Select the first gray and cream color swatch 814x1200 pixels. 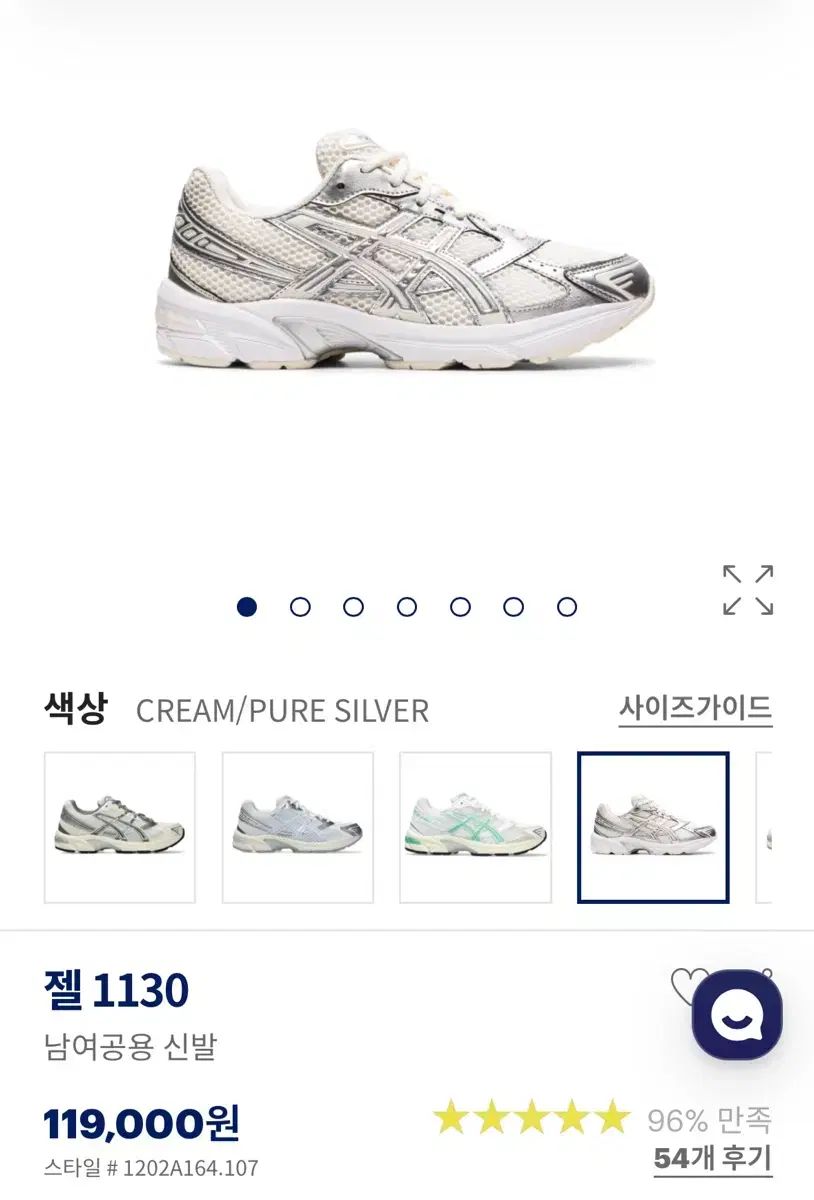tap(120, 828)
